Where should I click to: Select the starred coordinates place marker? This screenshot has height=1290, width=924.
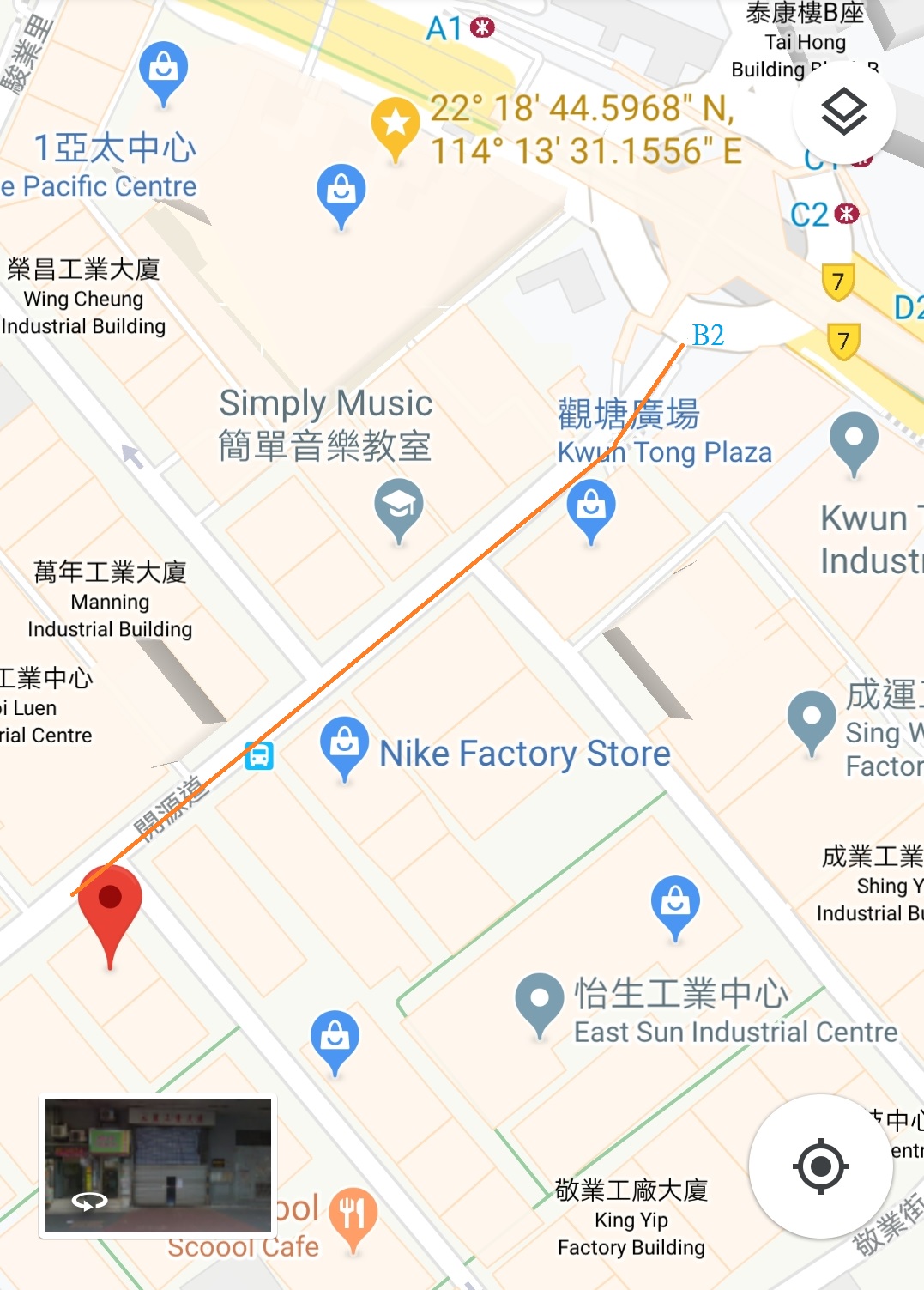pyautogui.click(x=396, y=127)
